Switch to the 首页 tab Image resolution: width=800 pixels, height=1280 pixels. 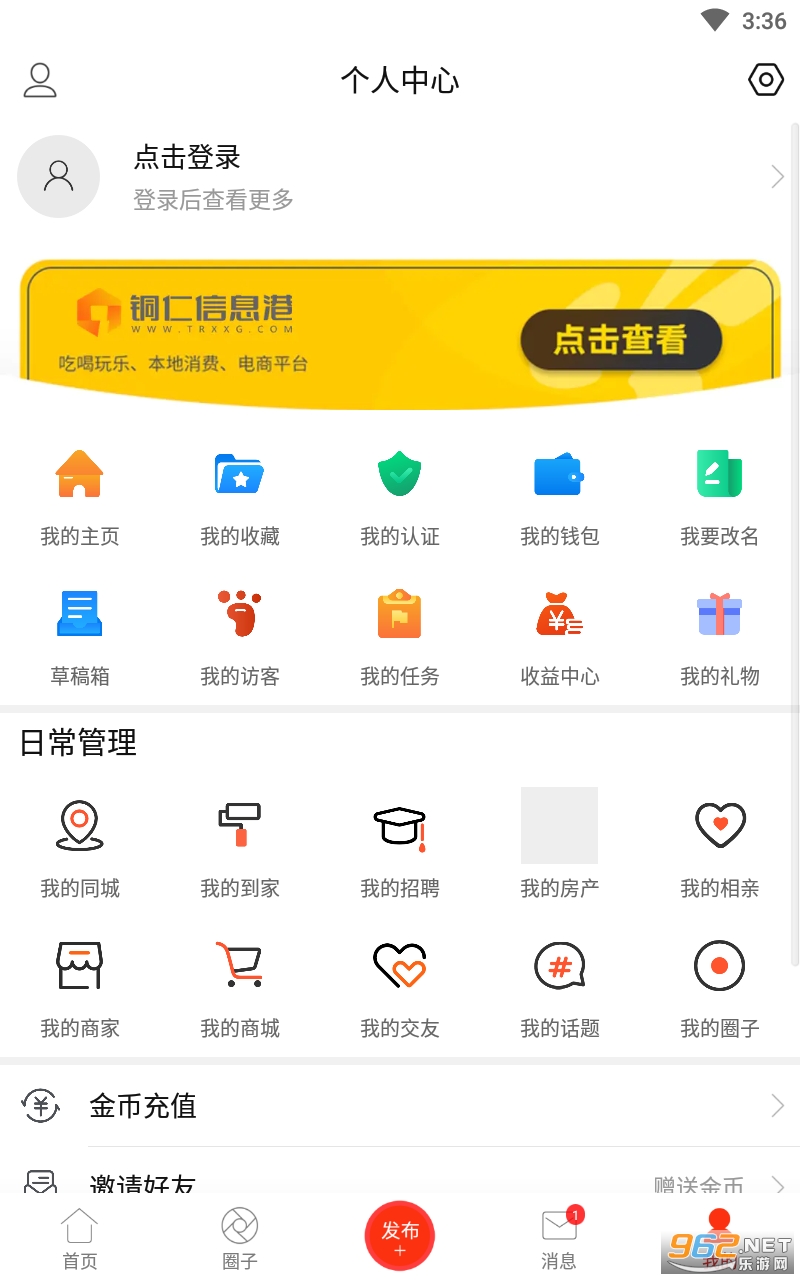(80, 1238)
